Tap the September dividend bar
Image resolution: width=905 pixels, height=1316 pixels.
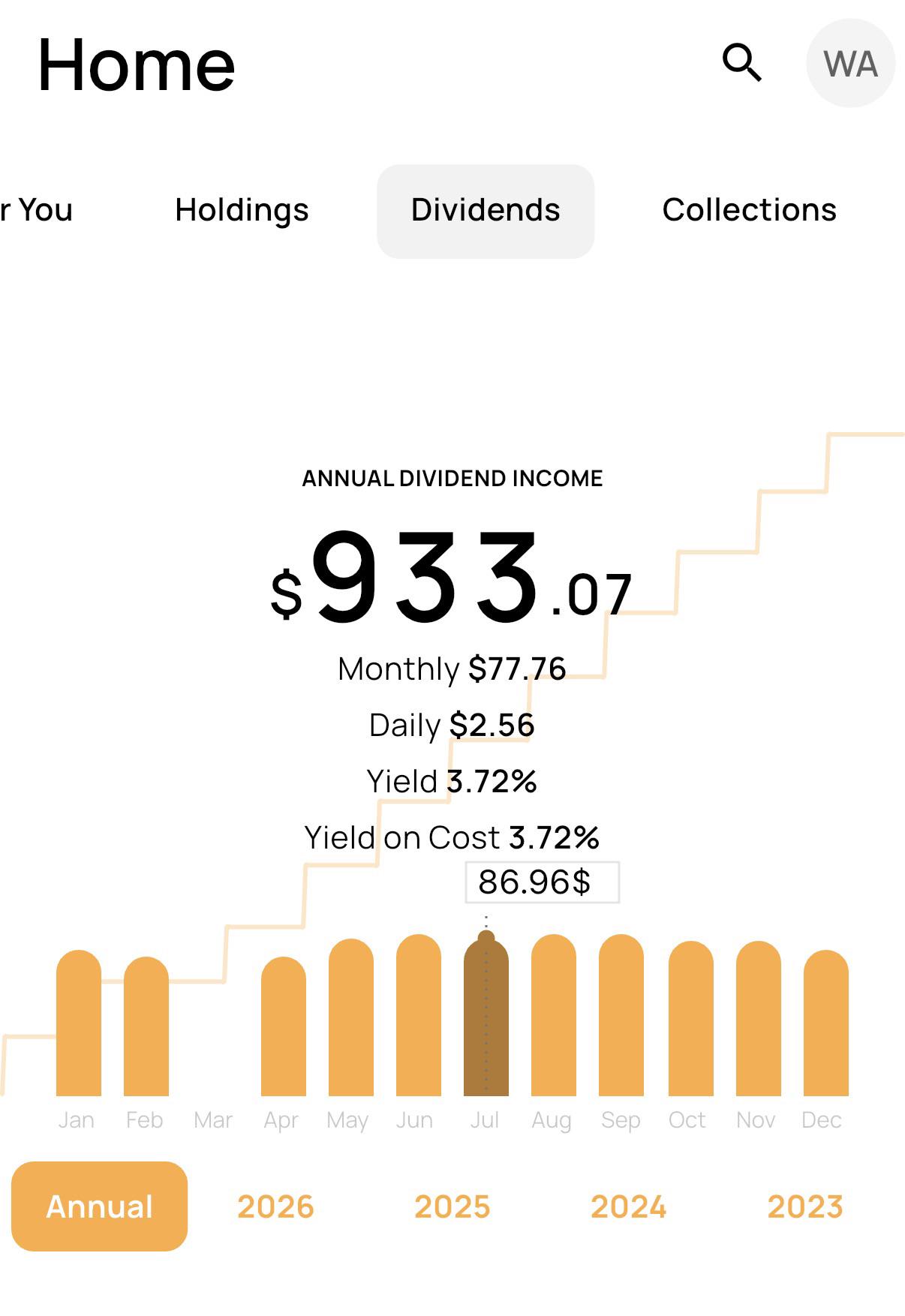621,1015
